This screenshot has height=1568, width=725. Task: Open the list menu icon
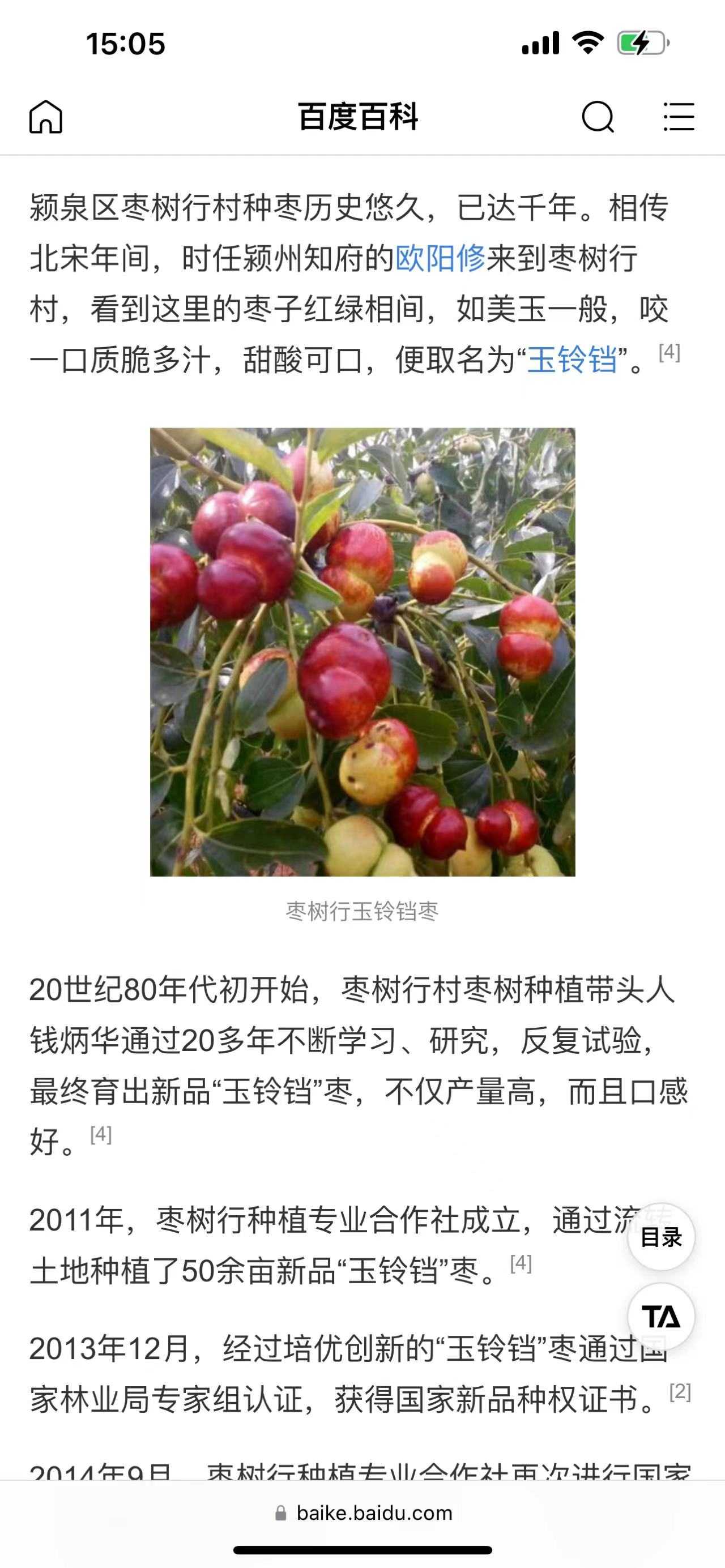click(678, 116)
